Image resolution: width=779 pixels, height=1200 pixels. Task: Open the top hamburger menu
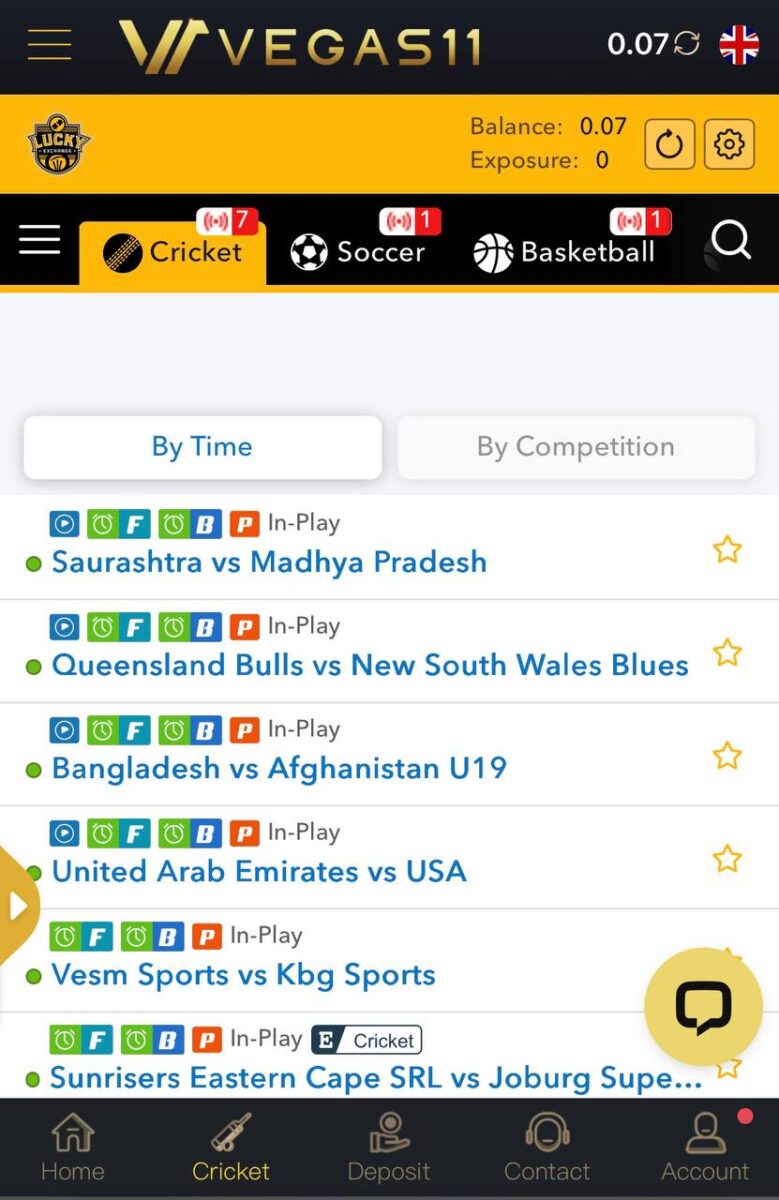coord(49,46)
